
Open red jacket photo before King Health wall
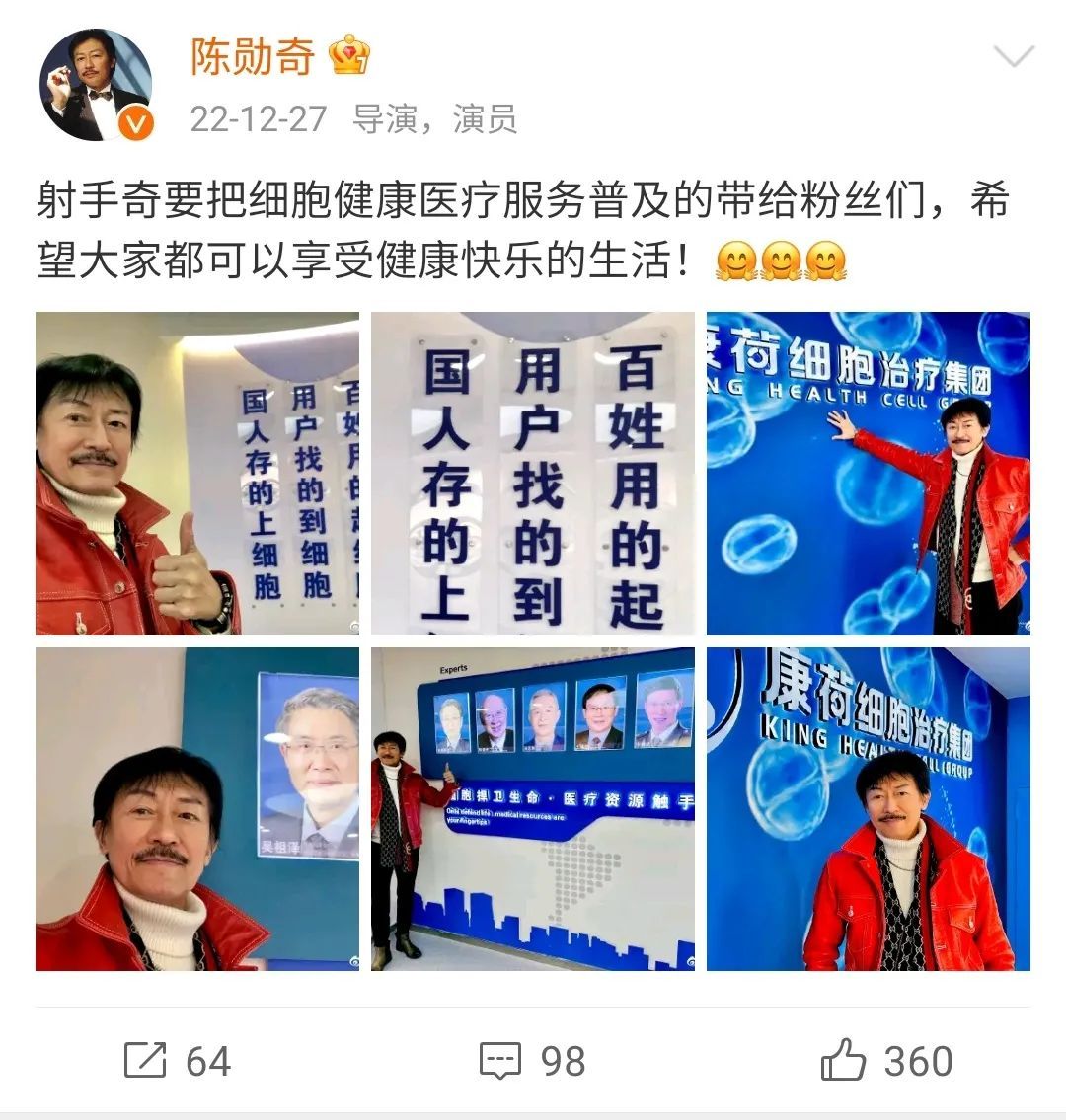869,809
